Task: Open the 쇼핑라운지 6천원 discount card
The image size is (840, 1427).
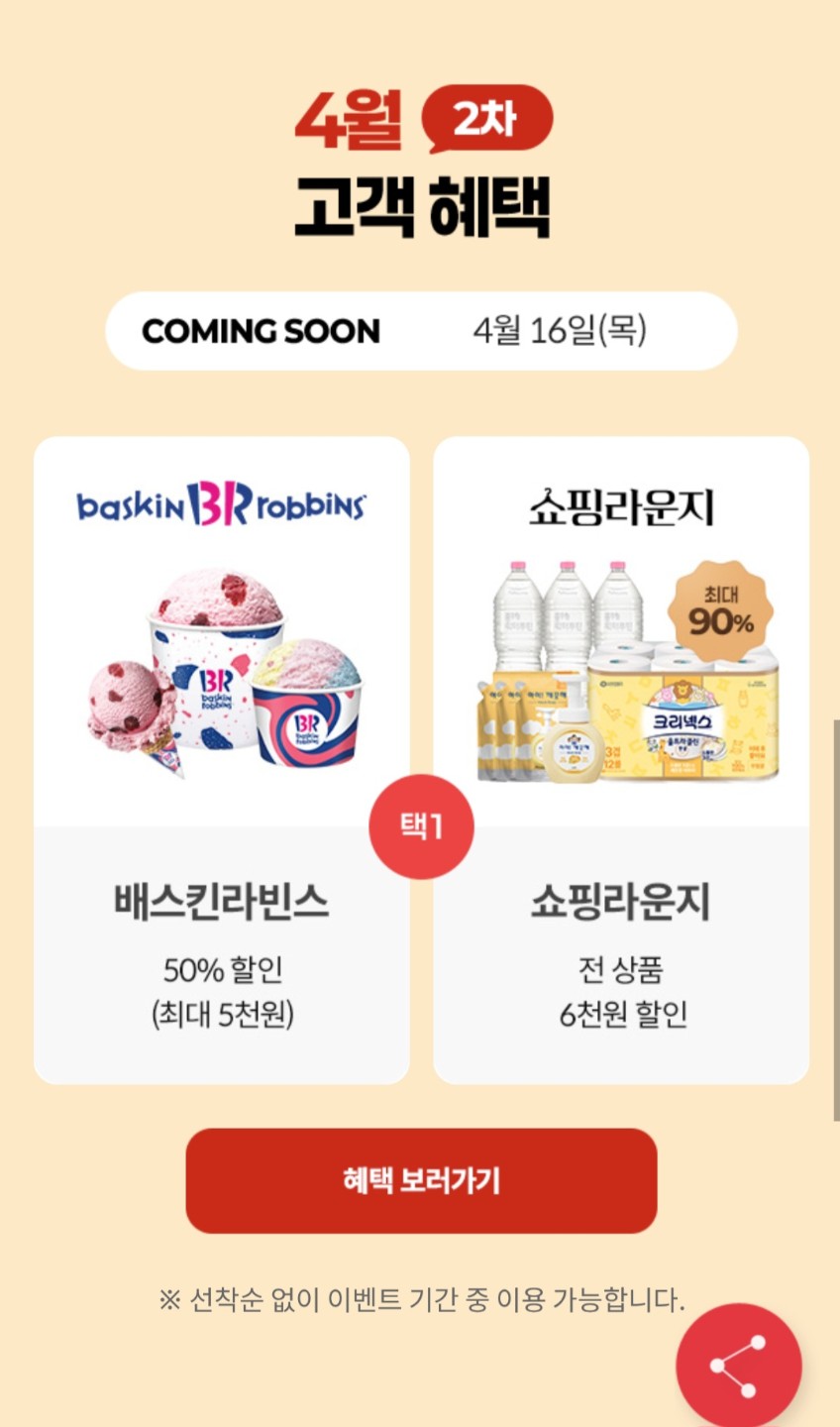Action: 621,760
